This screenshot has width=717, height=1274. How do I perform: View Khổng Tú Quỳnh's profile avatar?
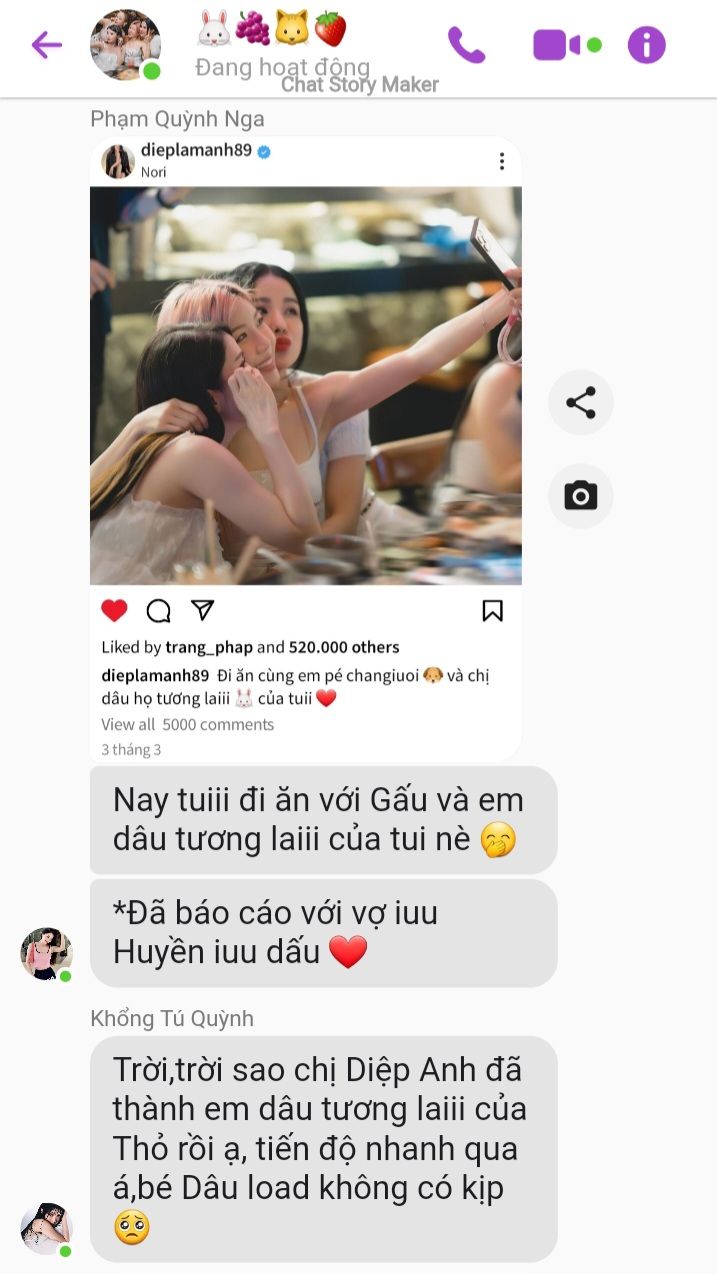click(46, 1229)
